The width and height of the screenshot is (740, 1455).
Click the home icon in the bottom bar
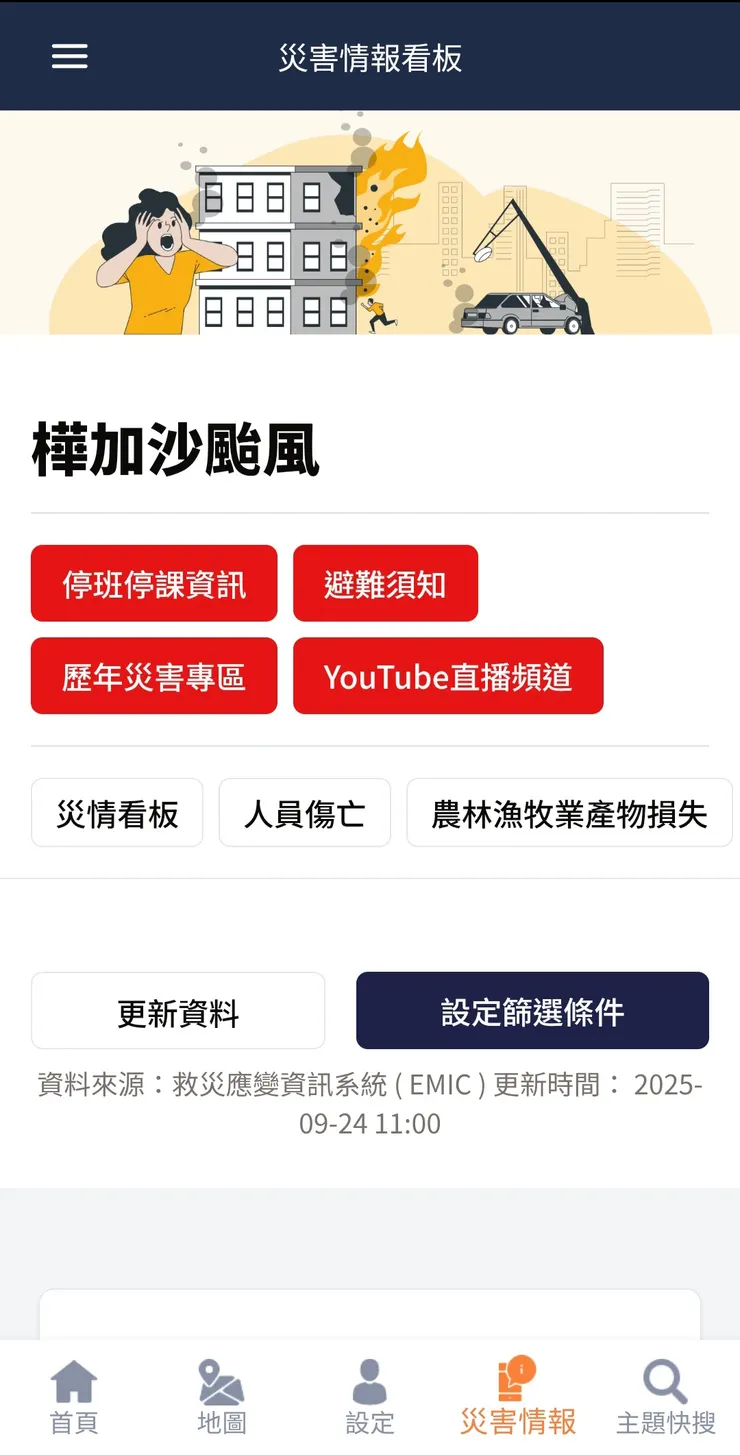pyautogui.click(x=74, y=1382)
